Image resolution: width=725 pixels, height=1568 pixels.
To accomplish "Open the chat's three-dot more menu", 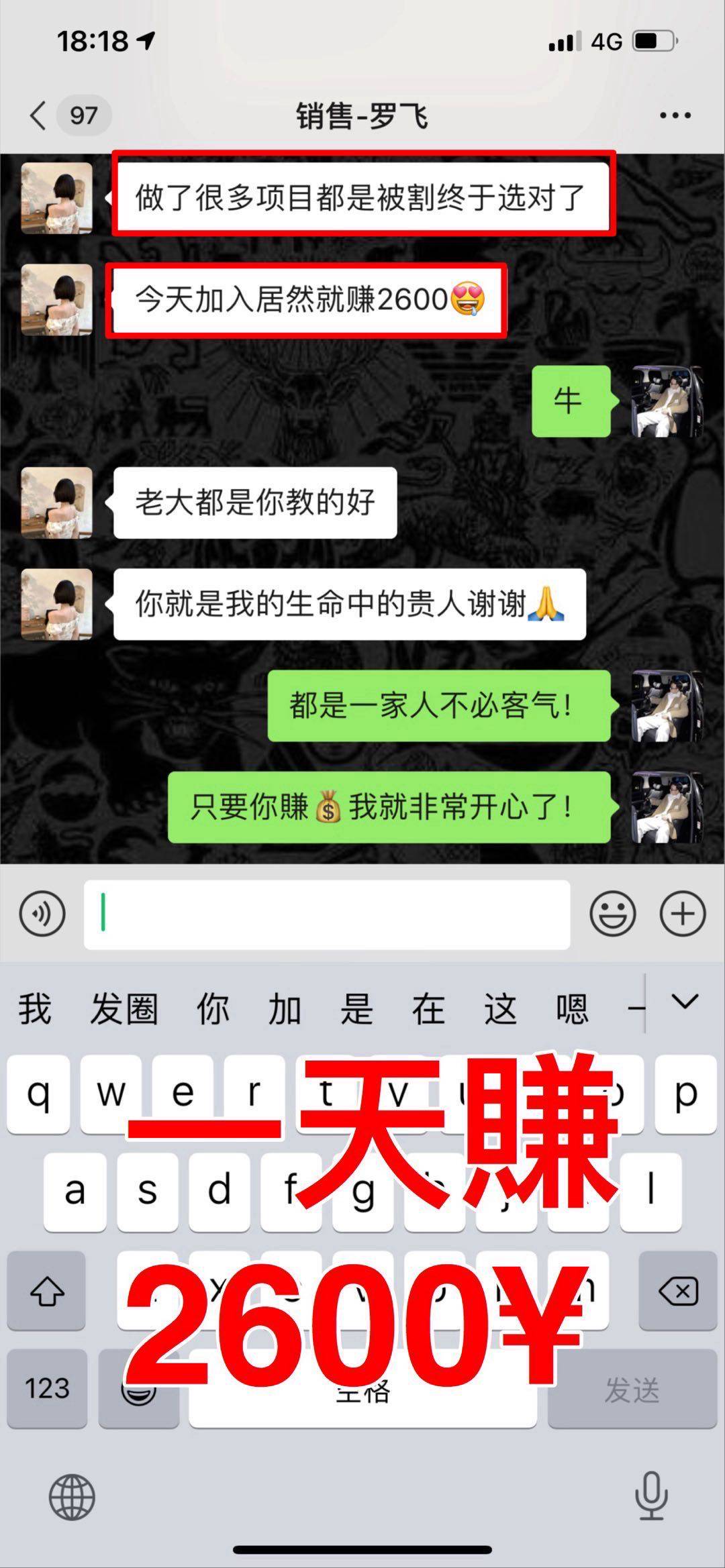I will click(675, 115).
